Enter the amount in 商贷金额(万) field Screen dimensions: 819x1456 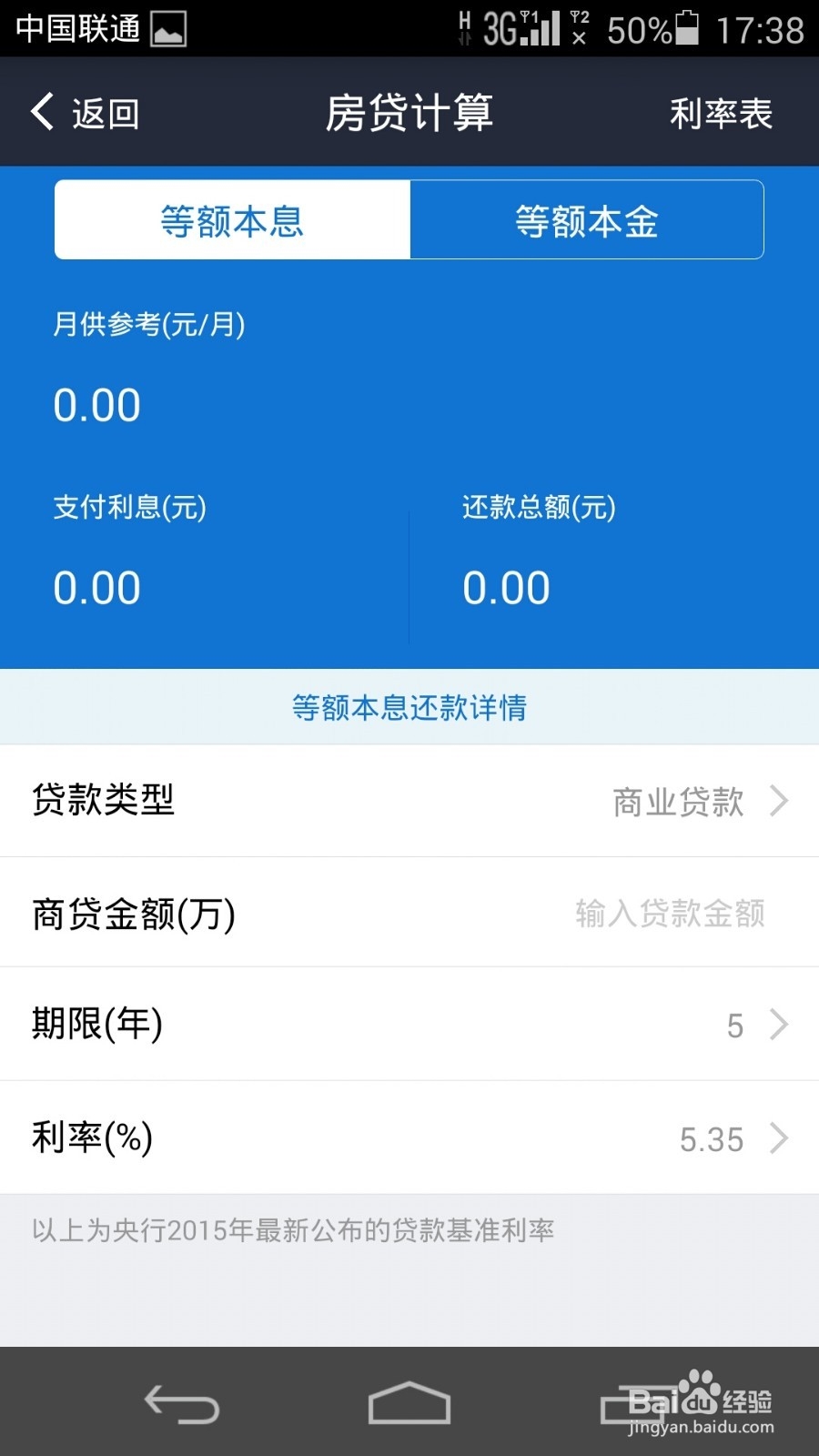tap(669, 913)
